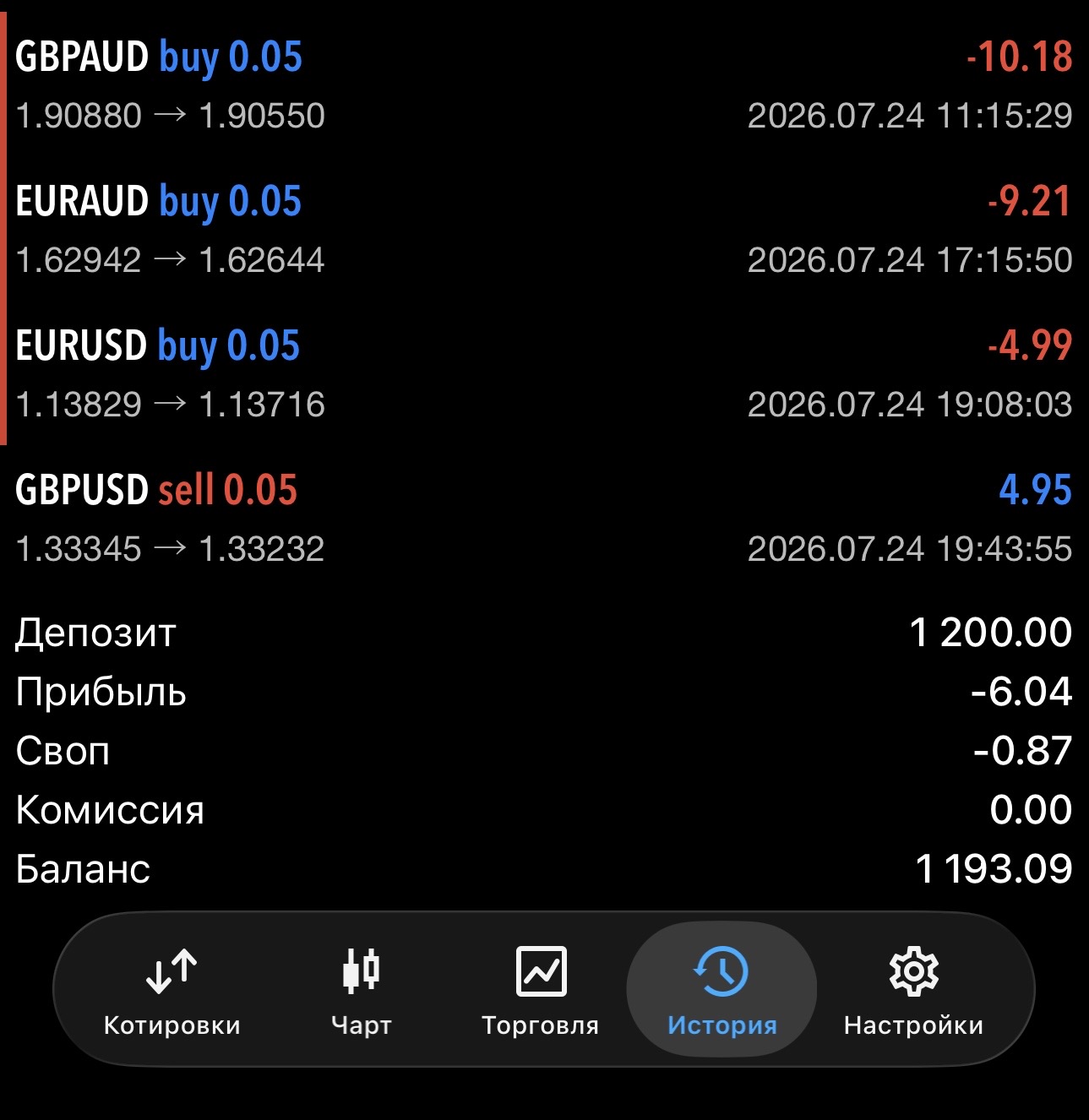Expand the GBPAUD buy 0.05 trade
This screenshot has width=1089, height=1120.
coord(544,84)
